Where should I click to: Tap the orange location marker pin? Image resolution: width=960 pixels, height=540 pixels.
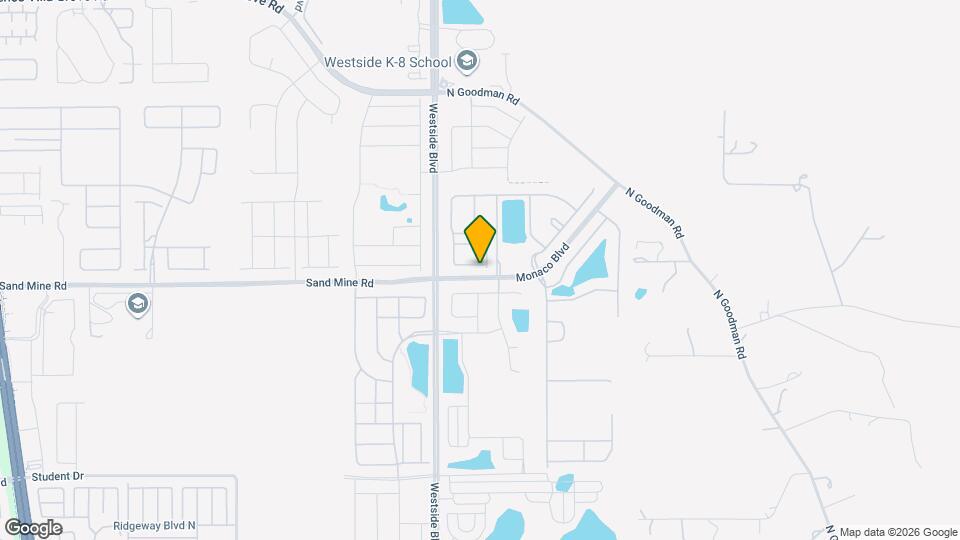click(480, 238)
